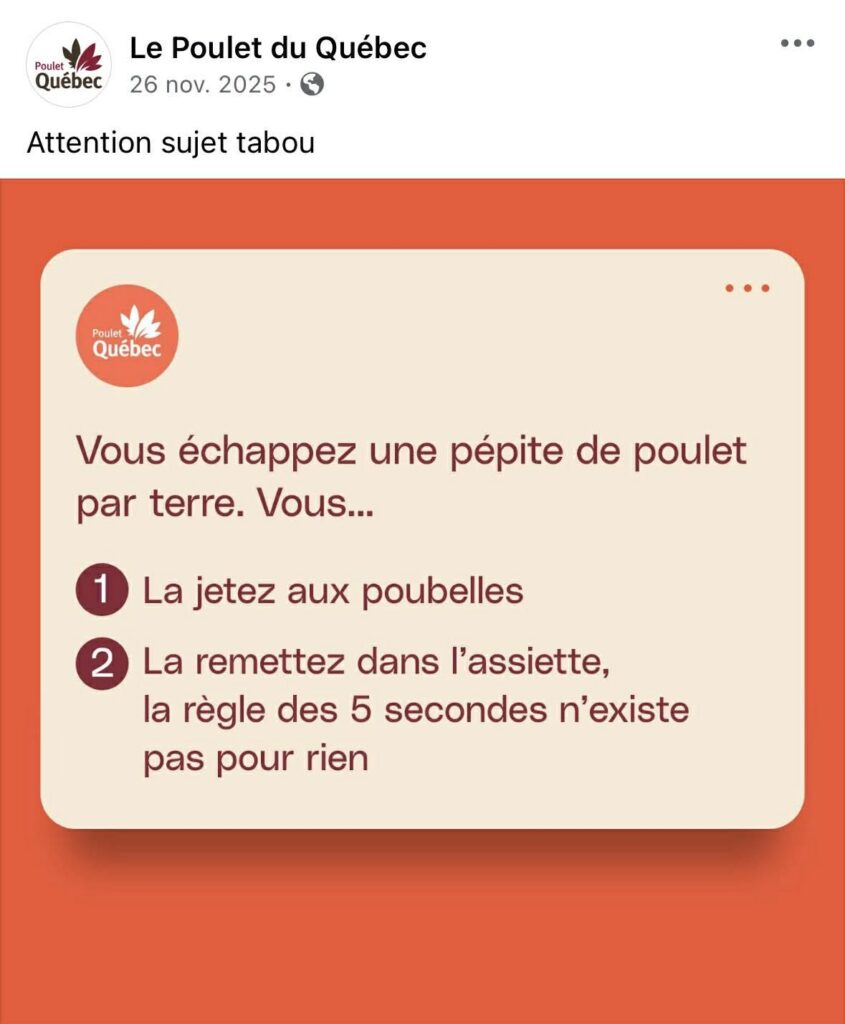This screenshot has height=1024, width=845.
Task: Open the post's three-dot options menu
Action: [797, 44]
